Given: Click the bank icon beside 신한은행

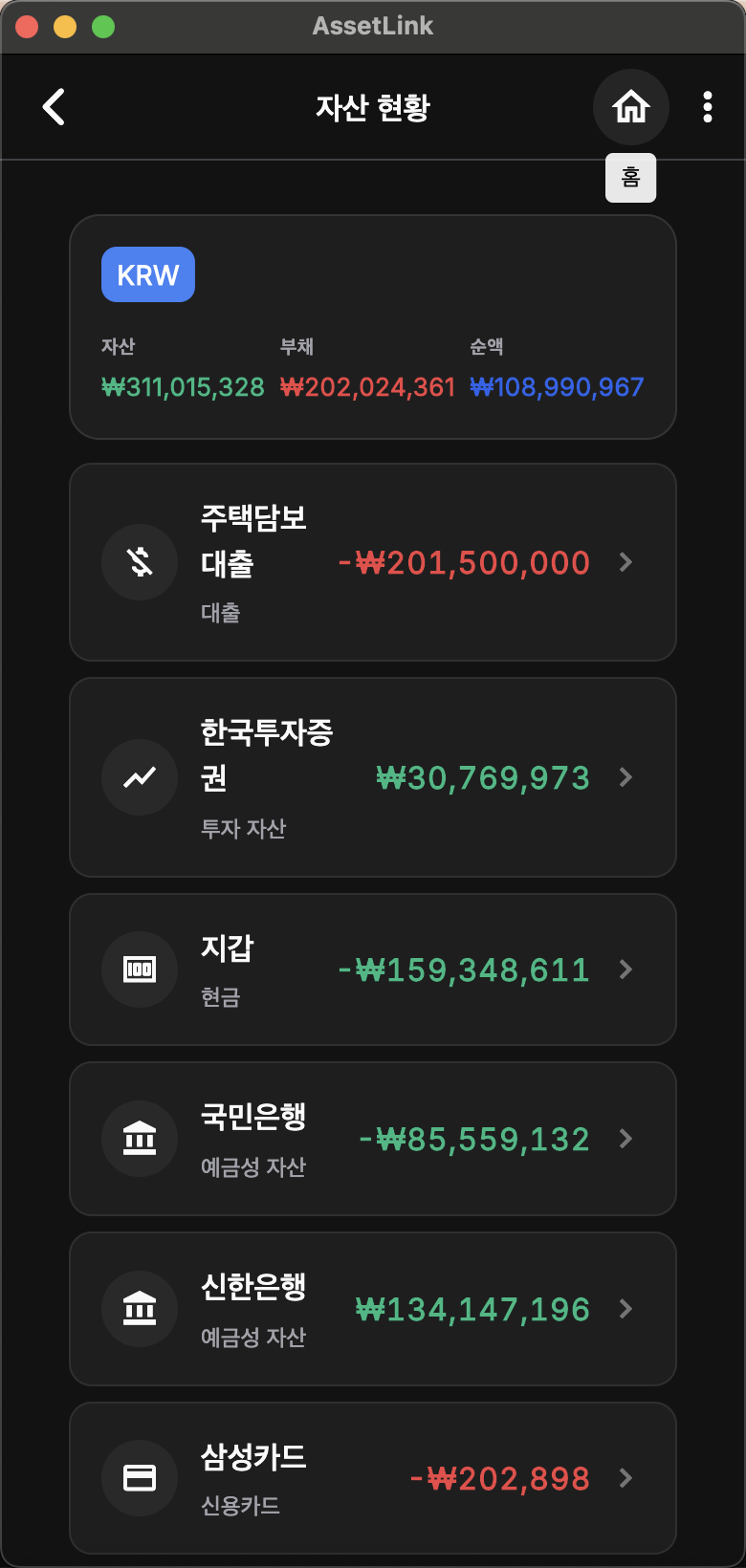Looking at the screenshot, I should tap(139, 1310).
